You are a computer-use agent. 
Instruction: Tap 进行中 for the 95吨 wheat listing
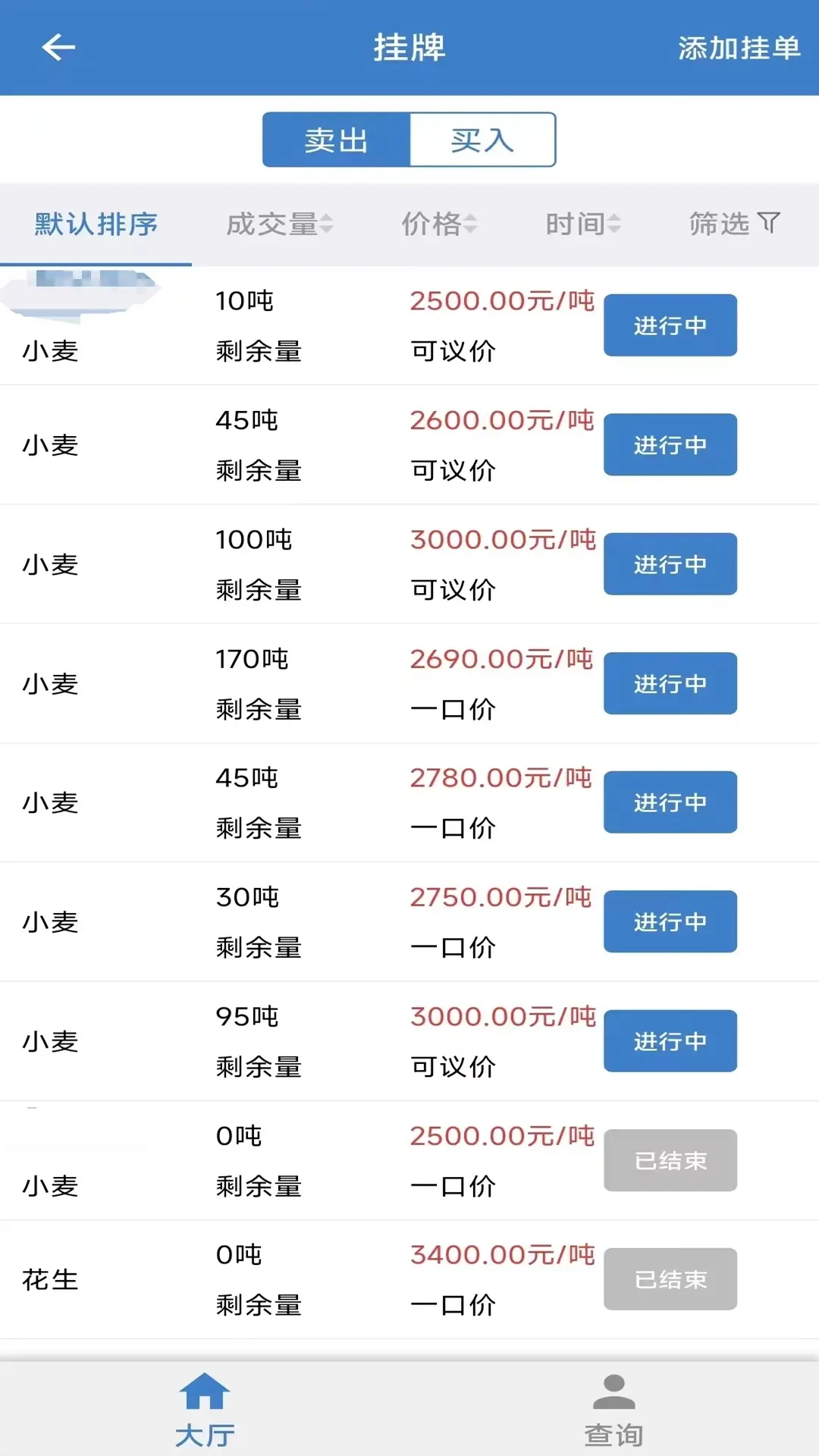coord(670,1041)
